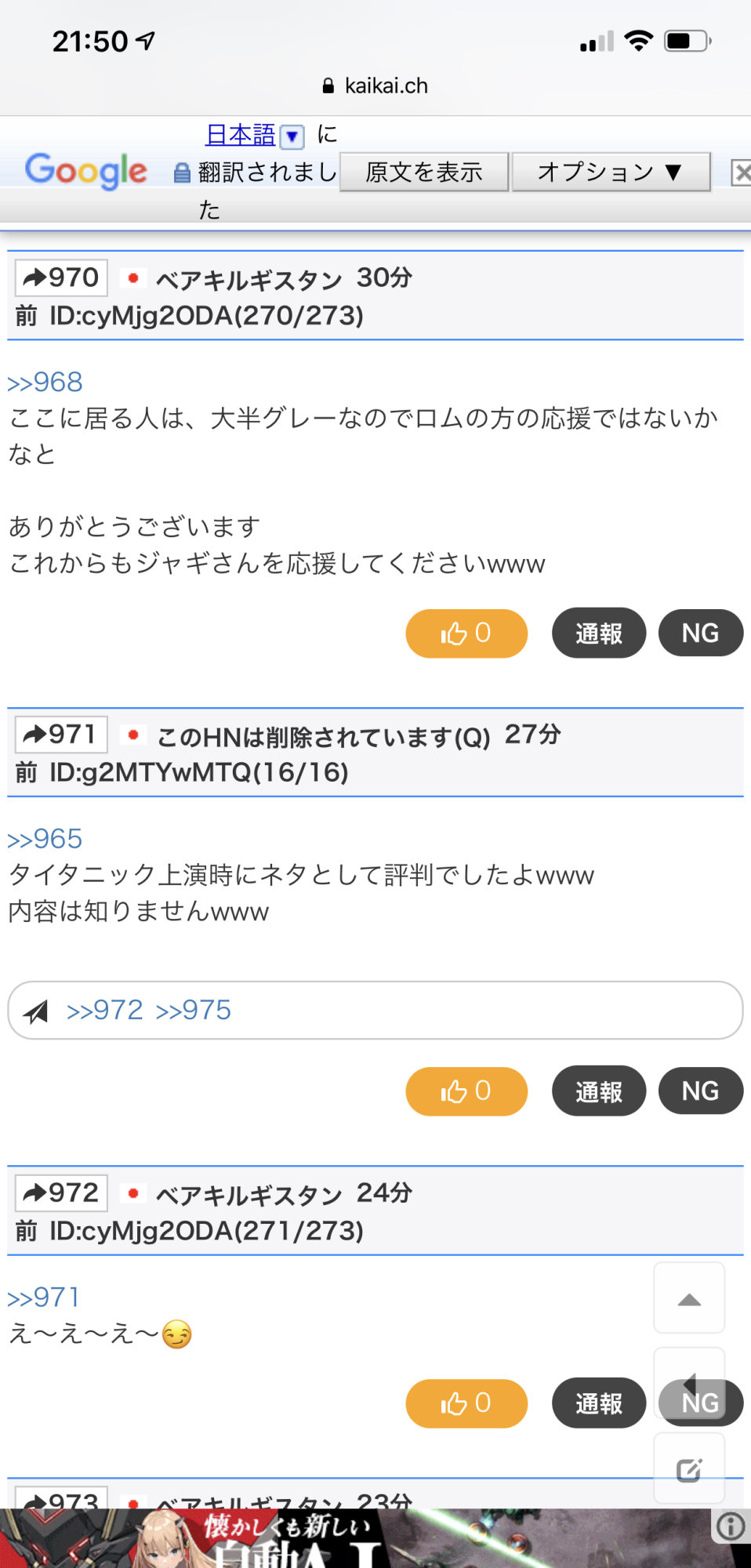This screenshot has width=751, height=1568.
Task: Open the write-post pencil icon
Action: click(689, 1469)
